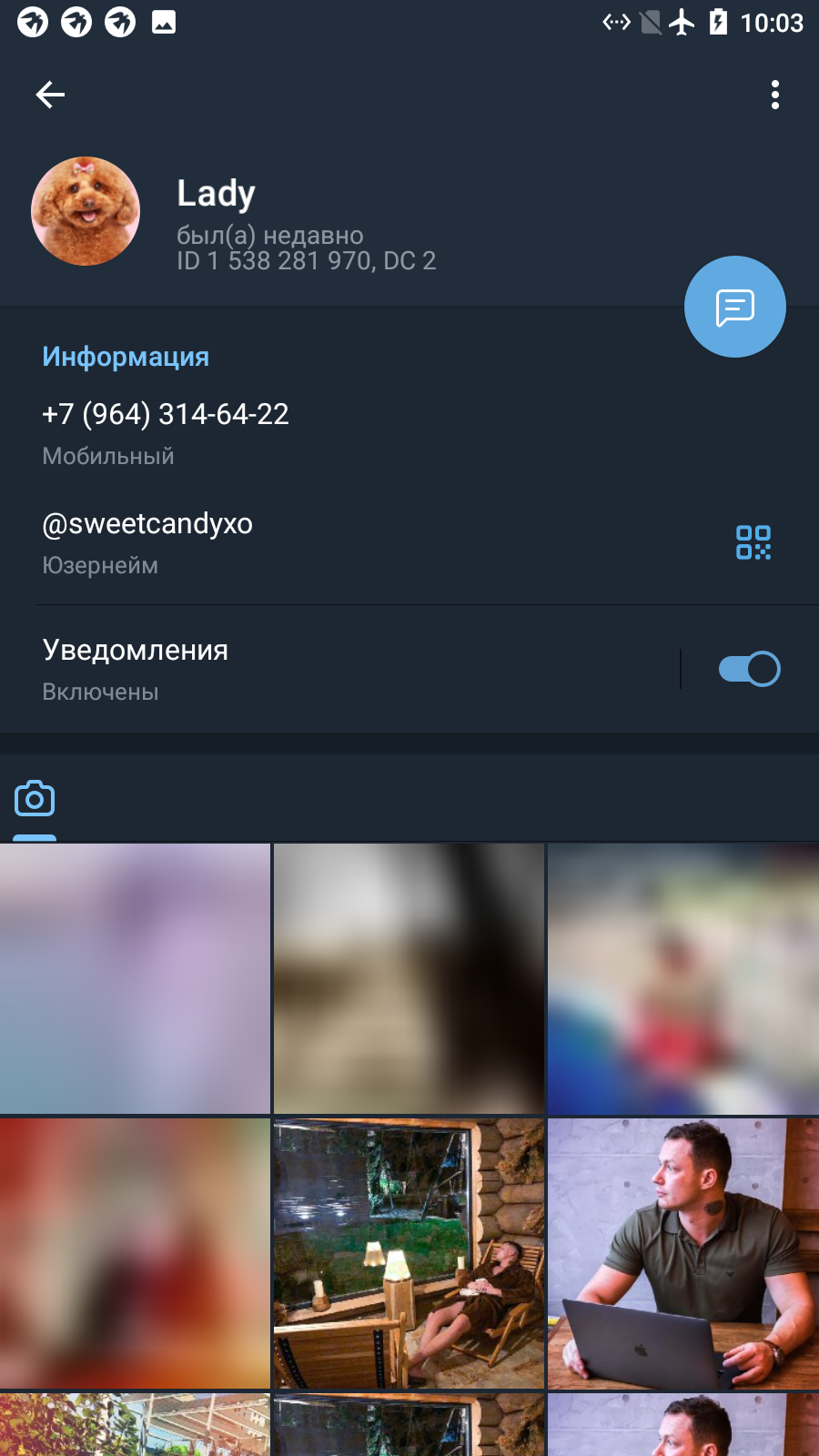Open the log cabin lounge chair photo
Viewport: 819px width, 1456px height.
pos(409,1253)
